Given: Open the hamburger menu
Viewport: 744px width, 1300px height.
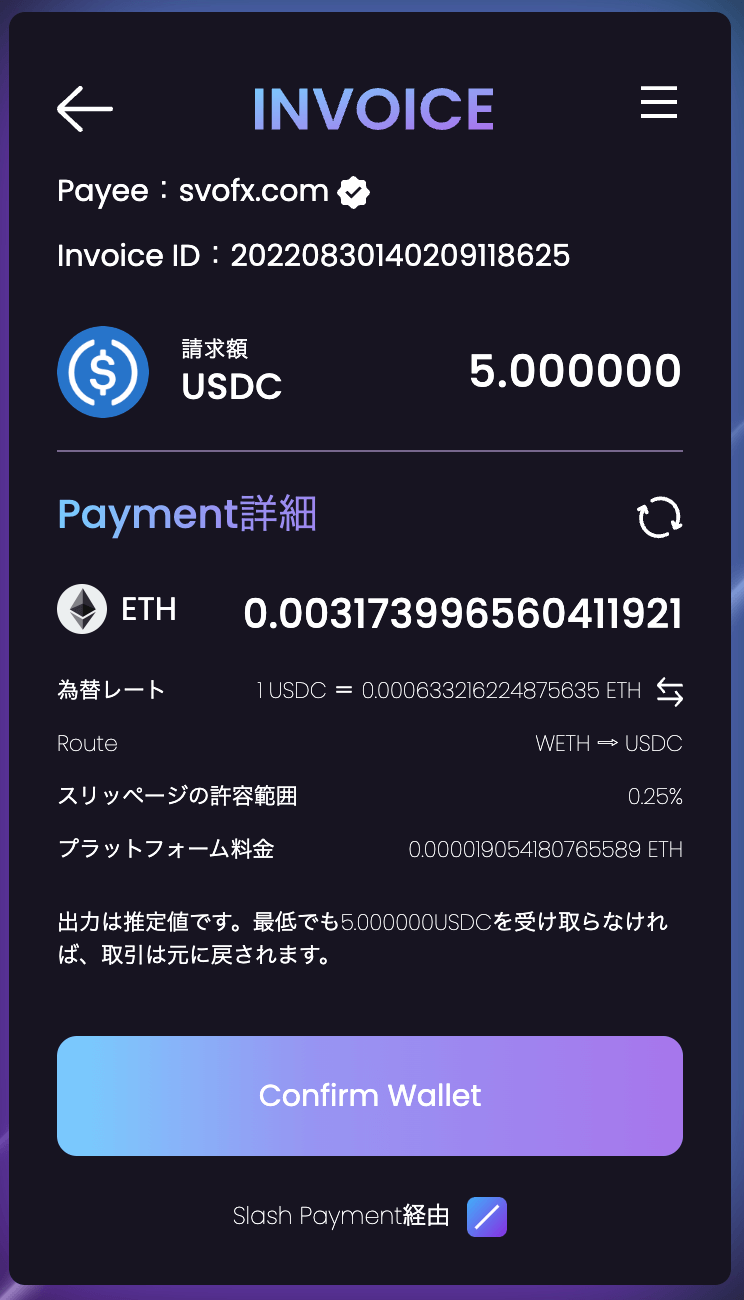Looking at the screenshot, I should coord(659,103).
